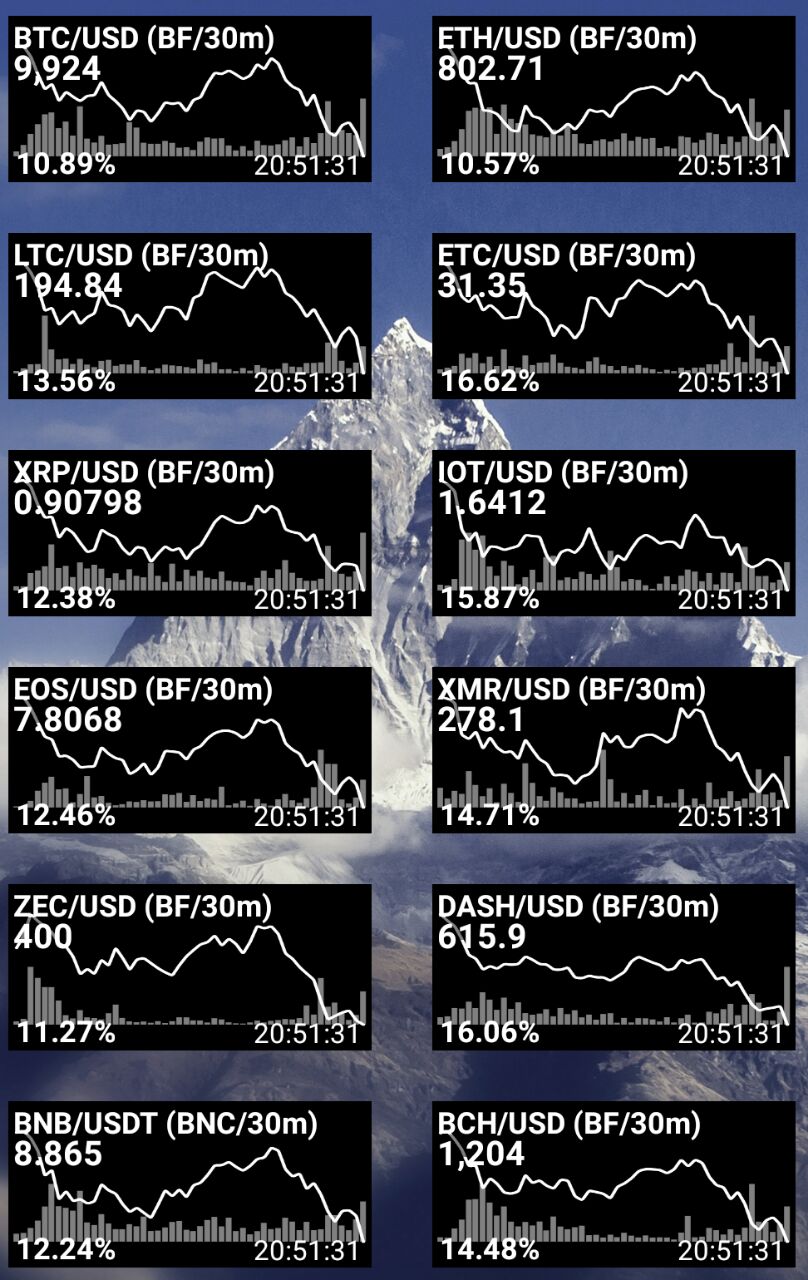The width and height of the screenshot is (808, 1280).
Task: Open the BCH/USD chart widget
Action: coord(614,1184)
